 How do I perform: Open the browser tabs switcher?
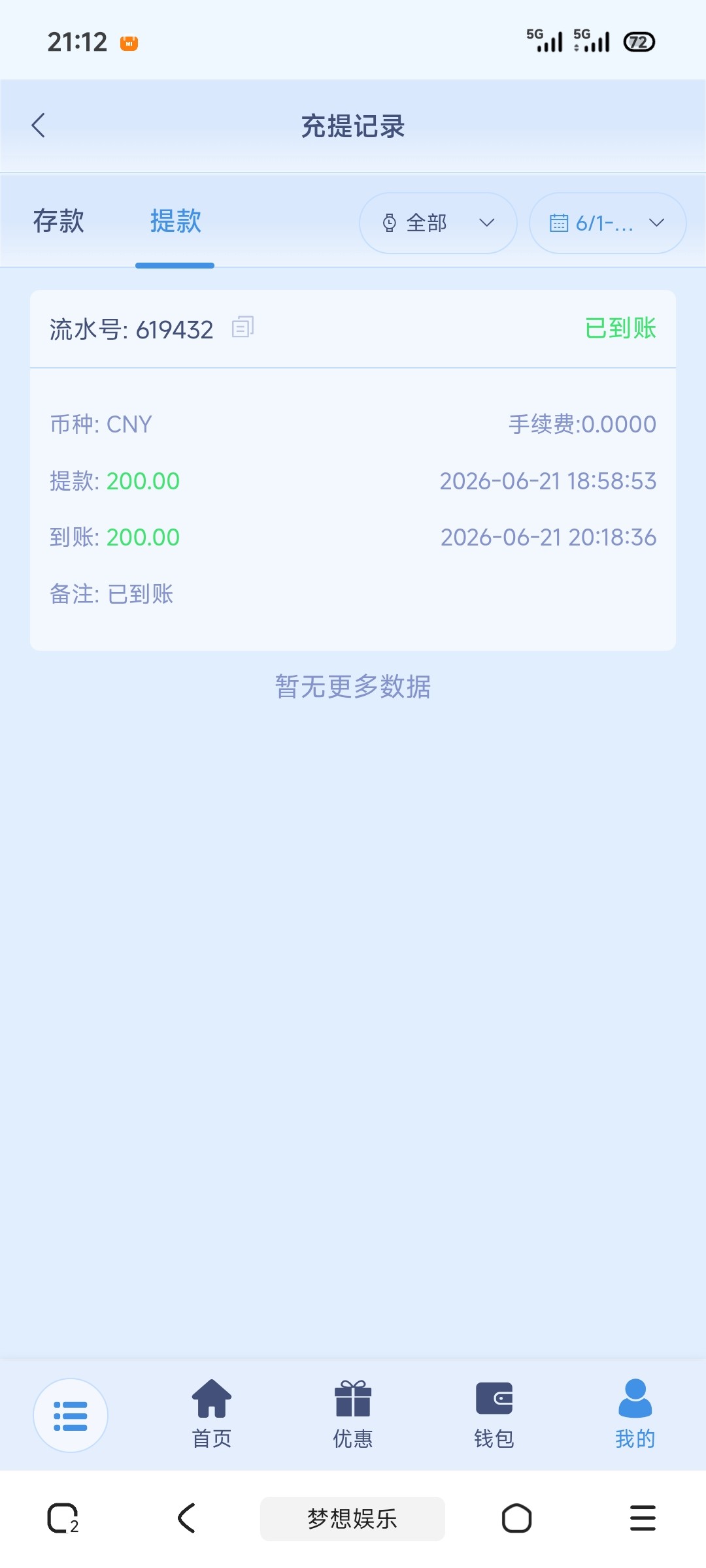63,1518
